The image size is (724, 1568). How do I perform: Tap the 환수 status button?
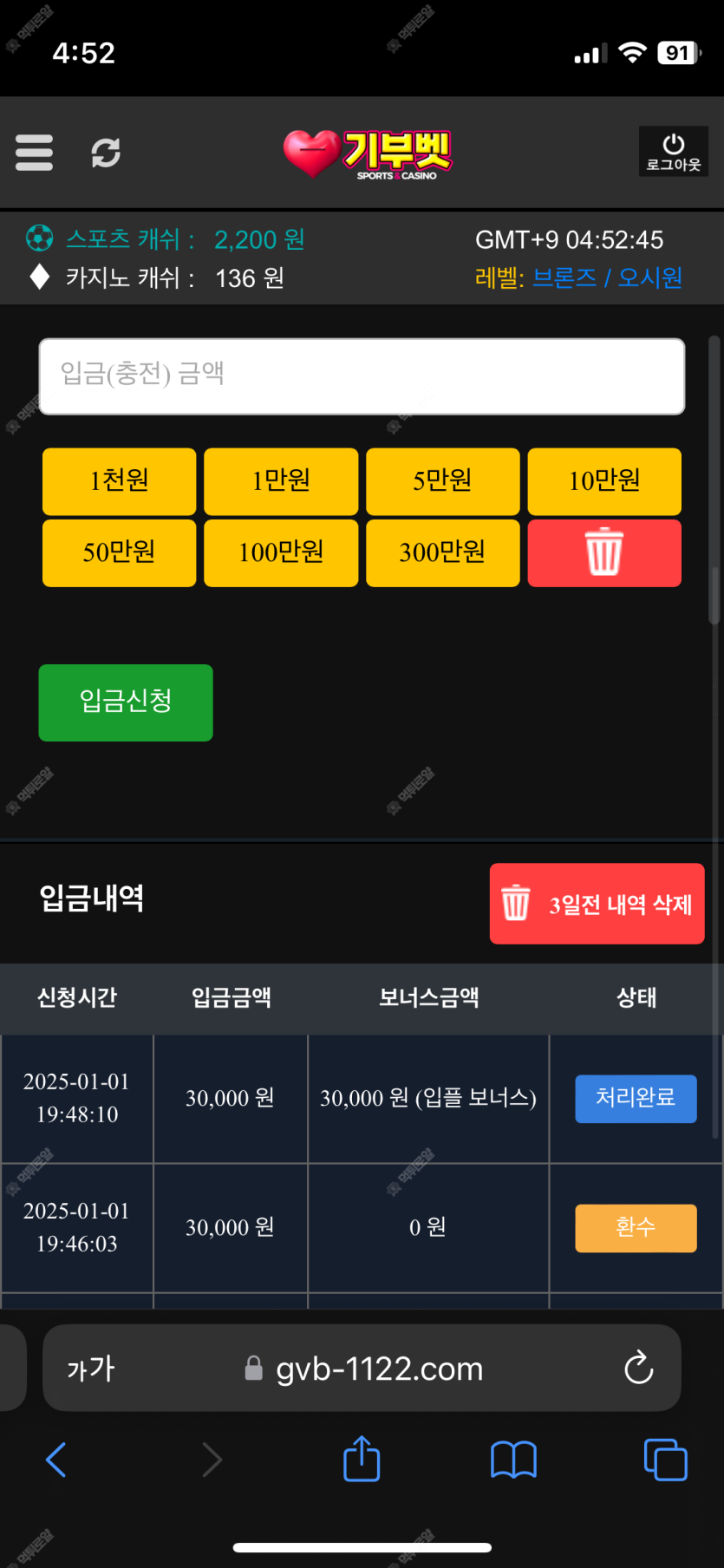636,1228
